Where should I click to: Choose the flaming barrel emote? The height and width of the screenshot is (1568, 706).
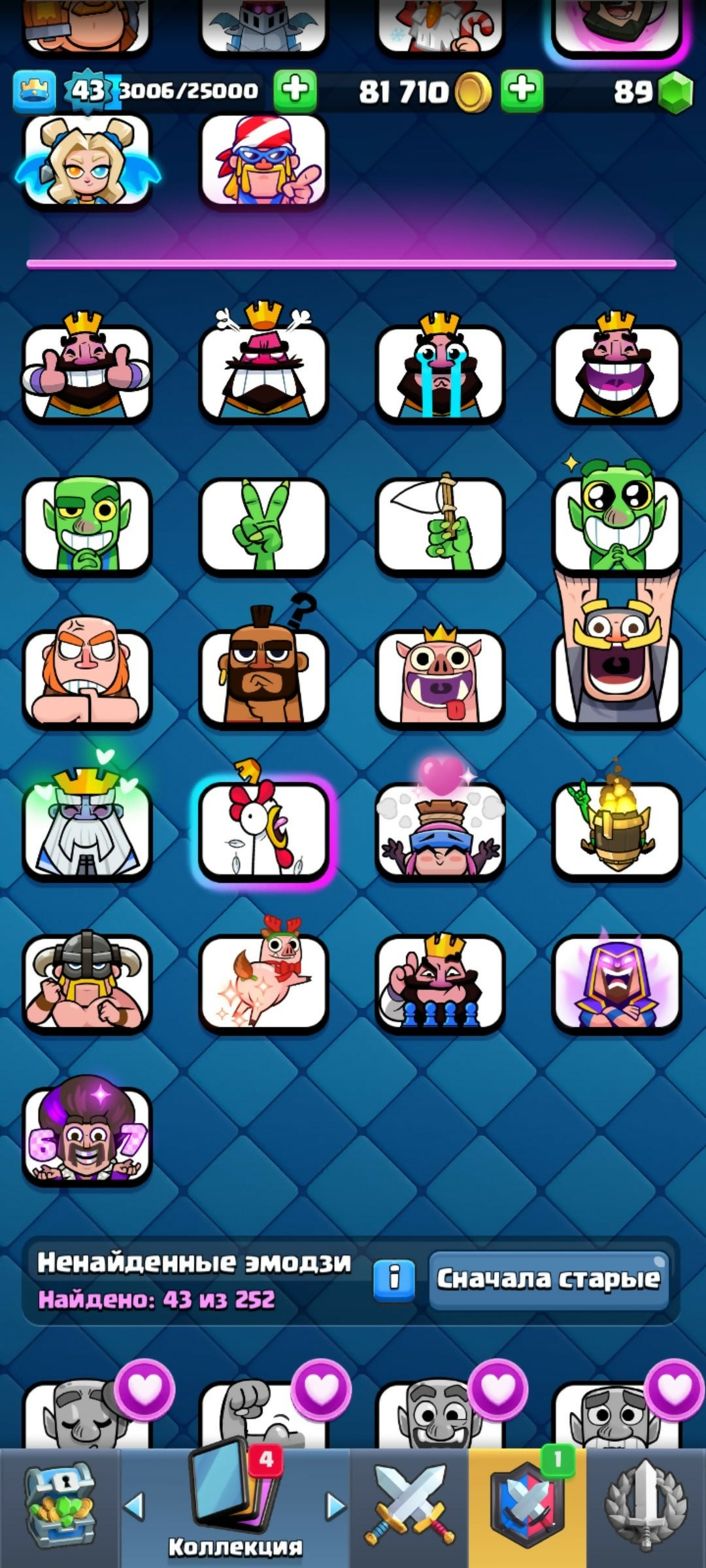click(616, 831)
